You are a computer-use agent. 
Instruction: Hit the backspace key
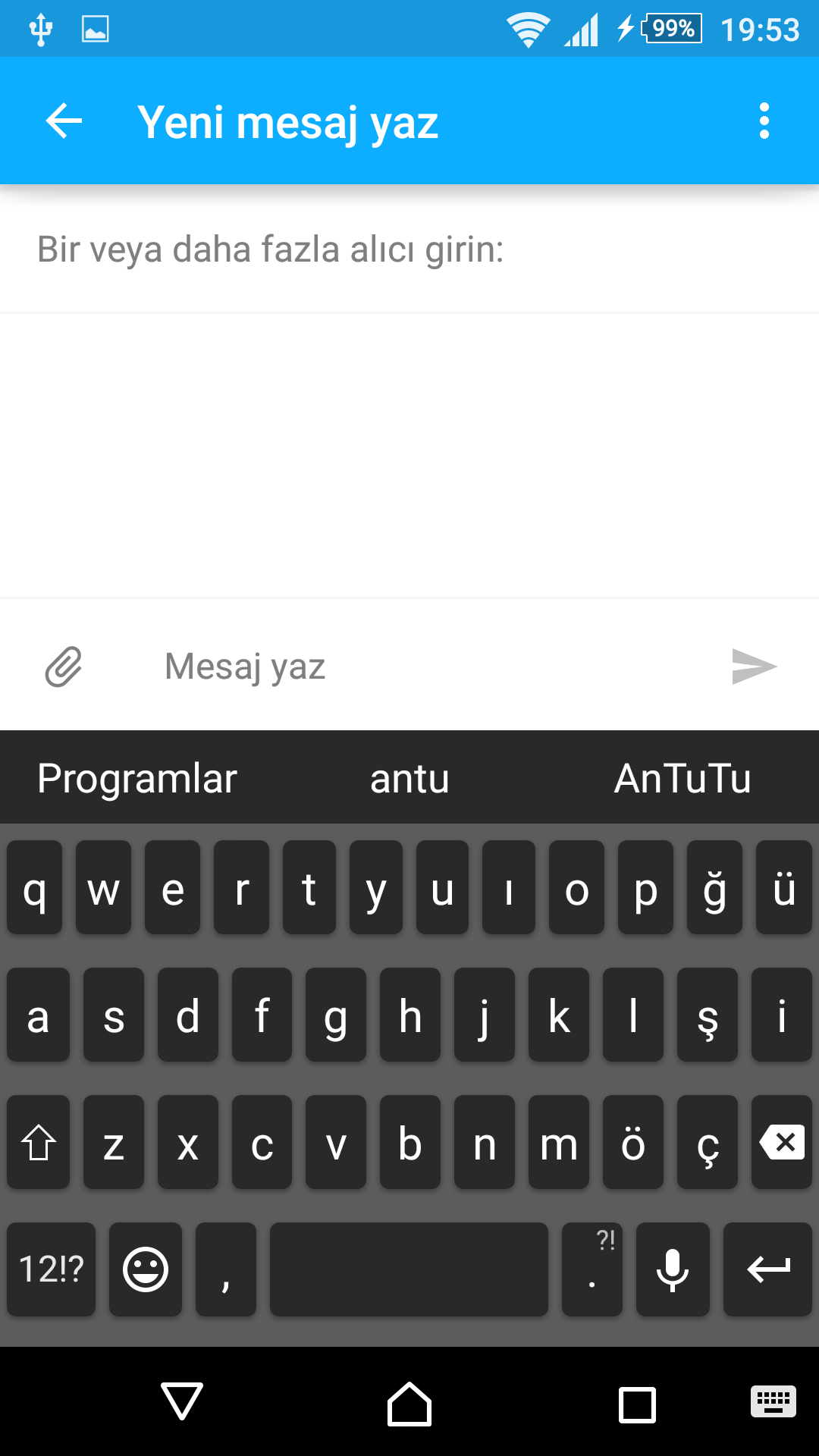(782, 1143)
